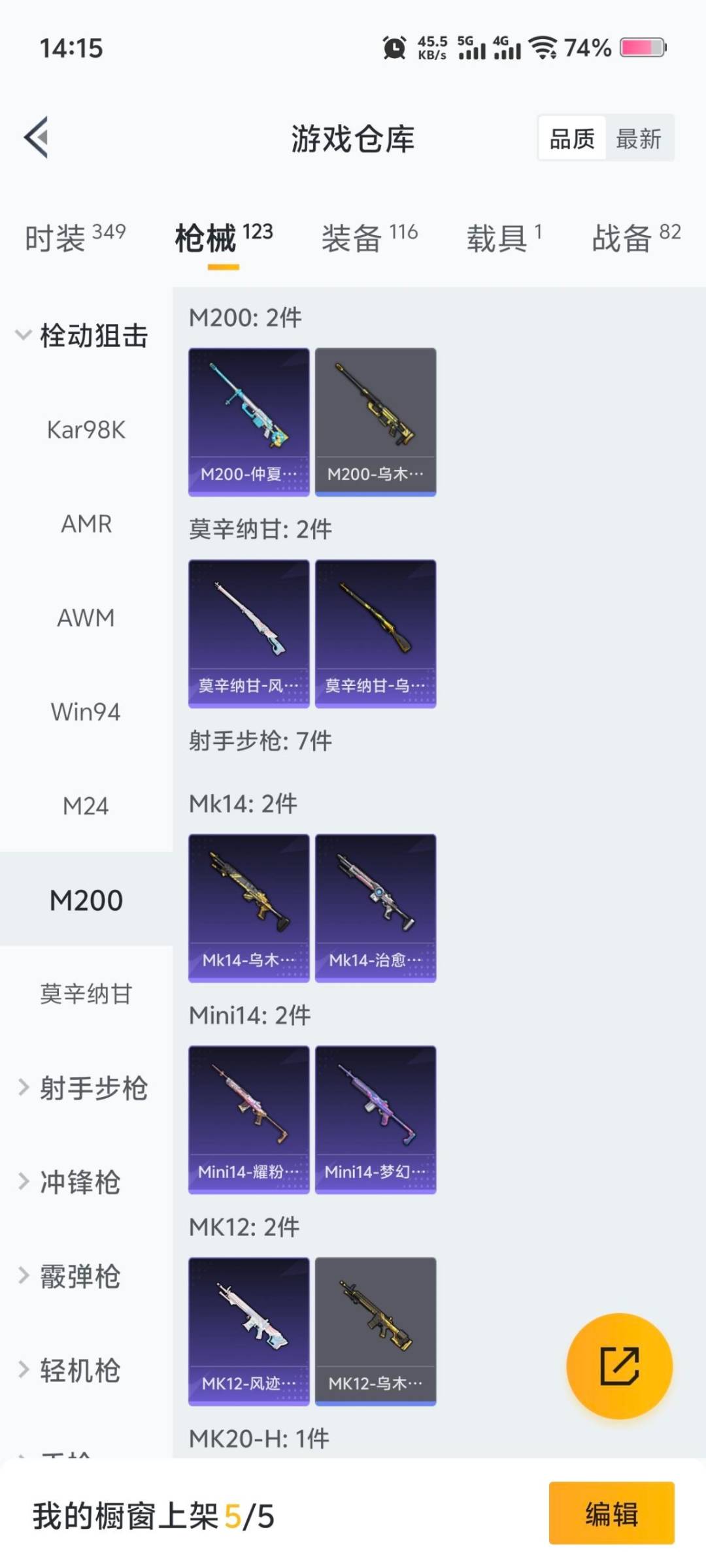Screen dimensions: 706x1568
Task: Switch sorting to 最新 newest mode
Action: point(640,138)
